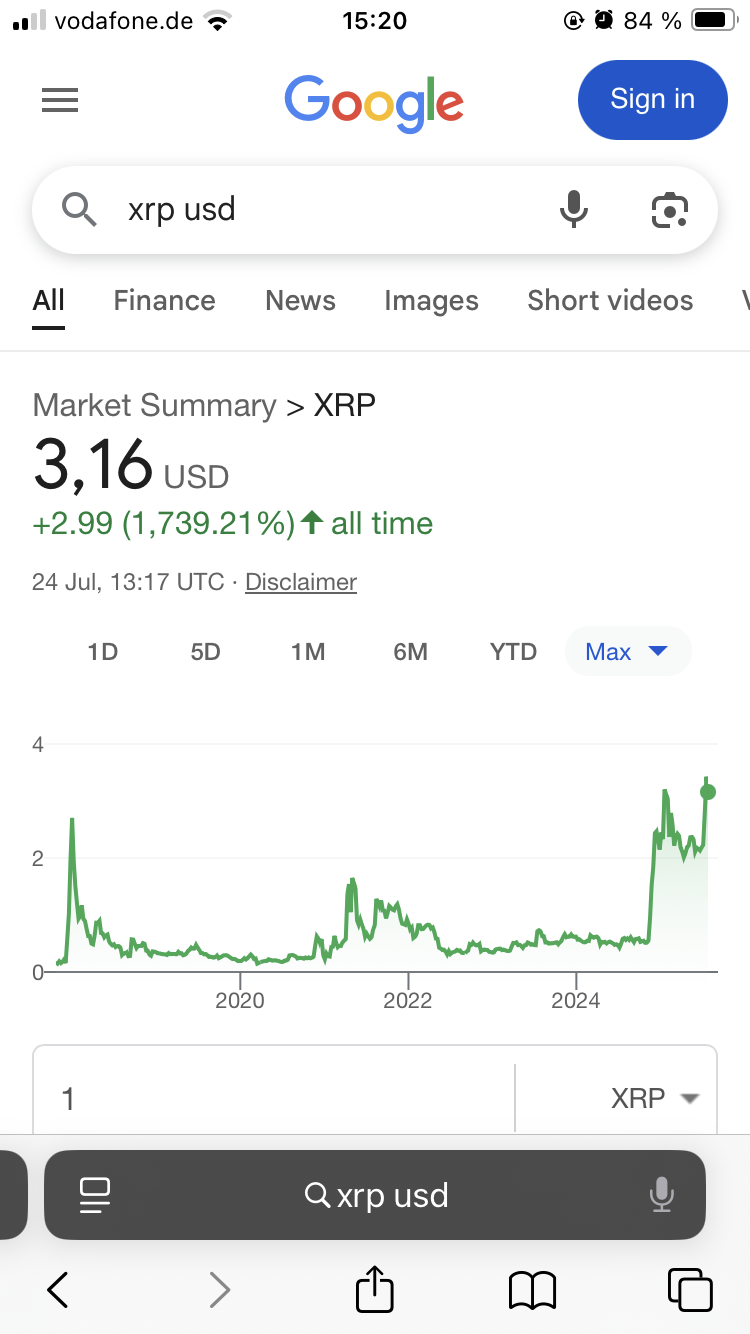Open Google Lens camera search
The height and width of the screenshot is (1334, 750).
coord(670,210)
